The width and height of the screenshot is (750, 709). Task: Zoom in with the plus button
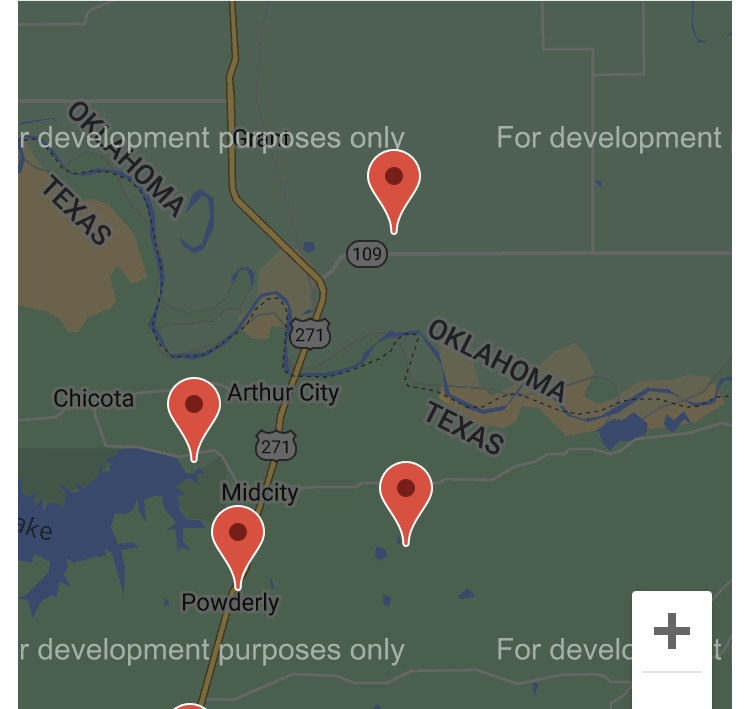pos(671,631)
